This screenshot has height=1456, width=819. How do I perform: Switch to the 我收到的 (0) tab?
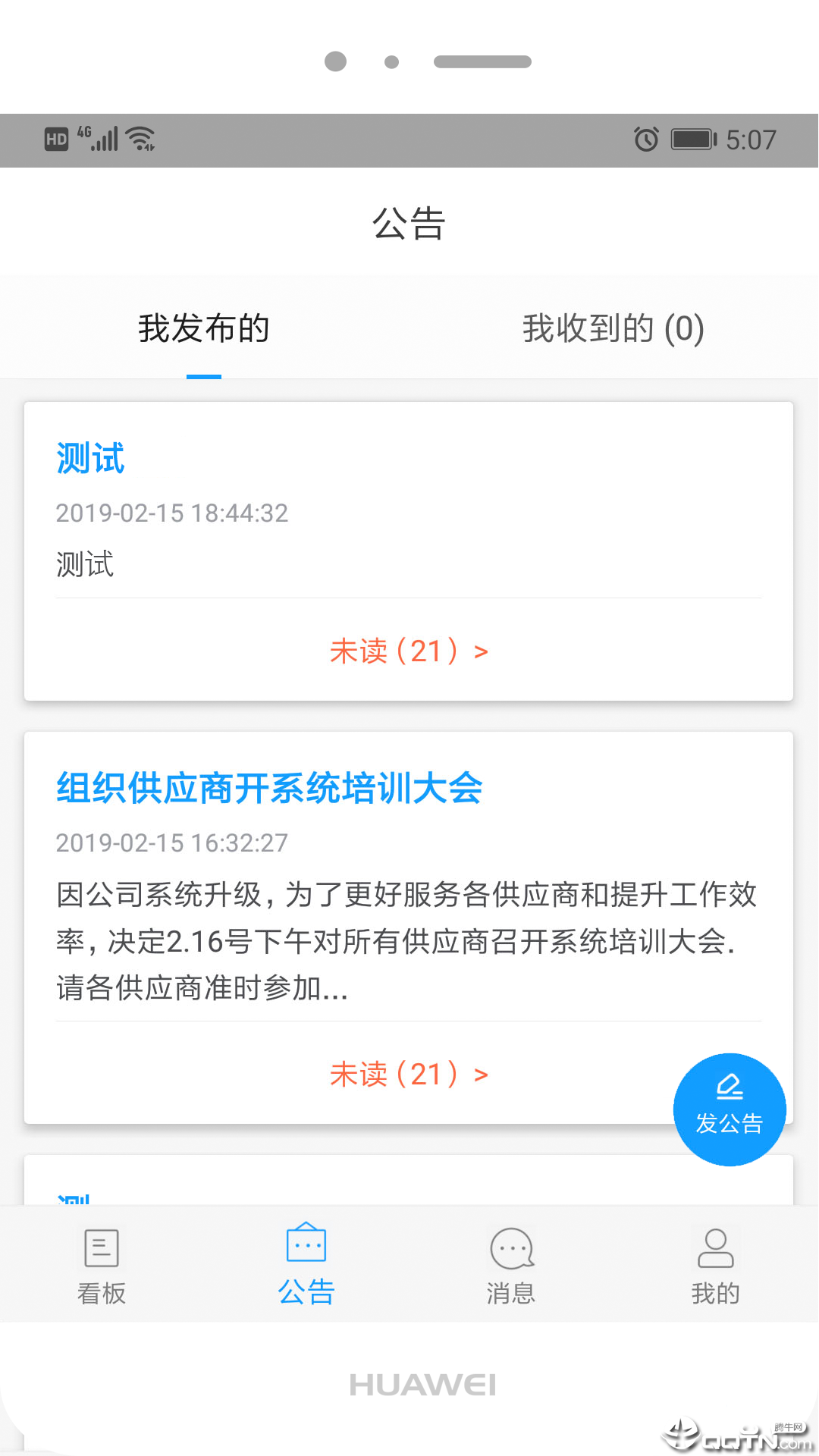pyautogui.click(x=613, y=328)
